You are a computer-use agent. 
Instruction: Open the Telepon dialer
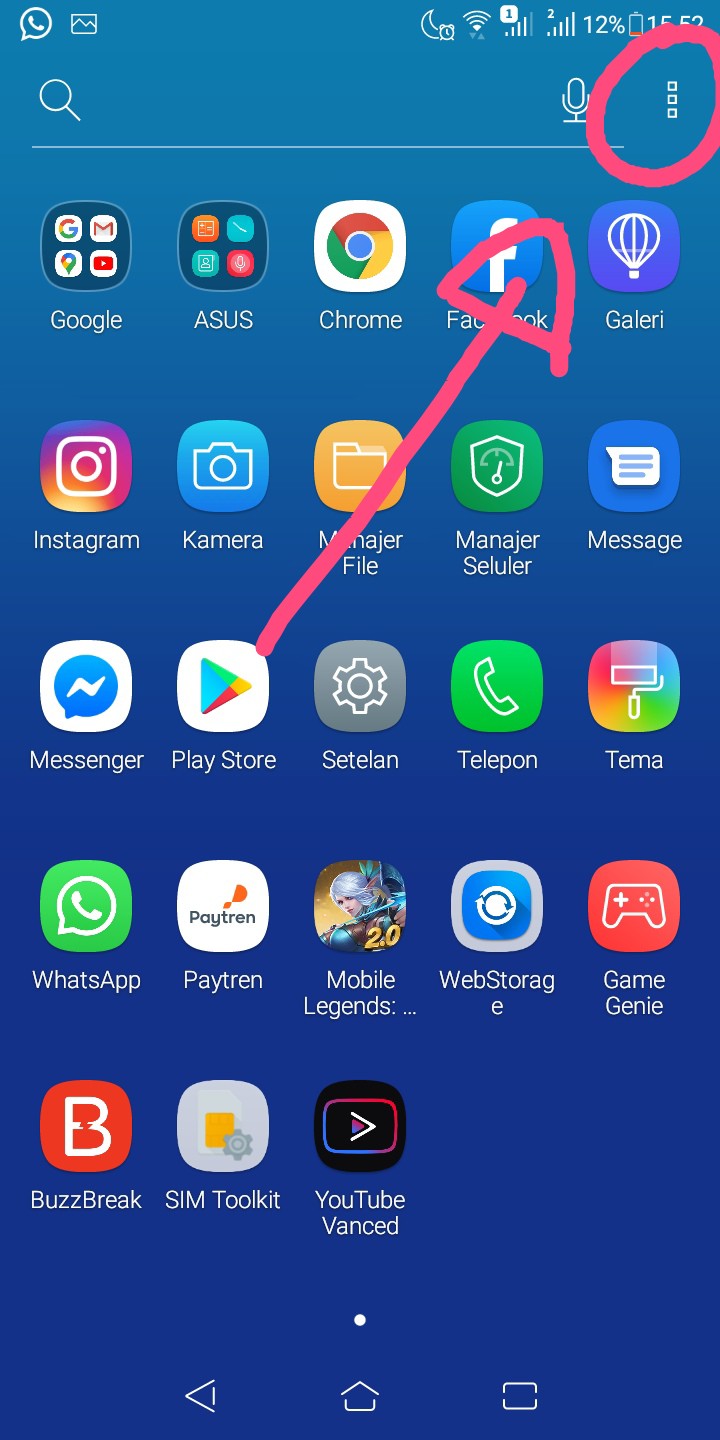click(x=497, y=686)
